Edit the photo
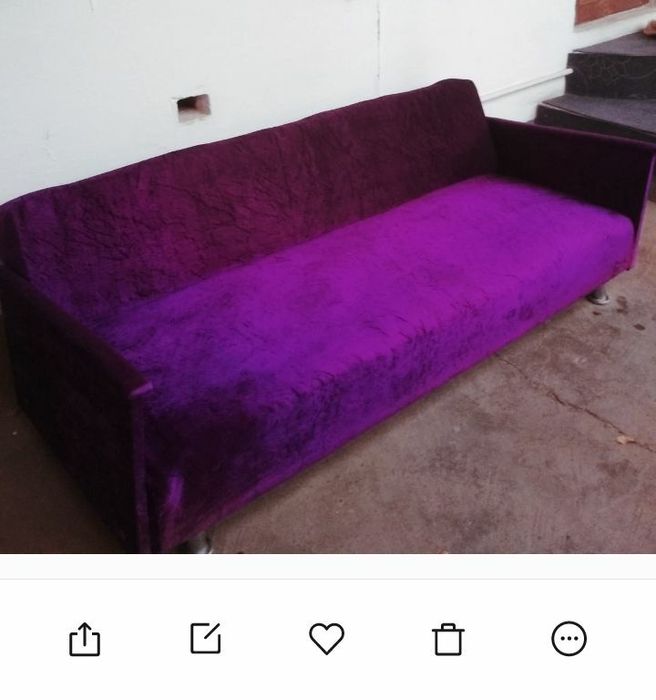This screenshot has height=700, width=656. tap(206, 638)
